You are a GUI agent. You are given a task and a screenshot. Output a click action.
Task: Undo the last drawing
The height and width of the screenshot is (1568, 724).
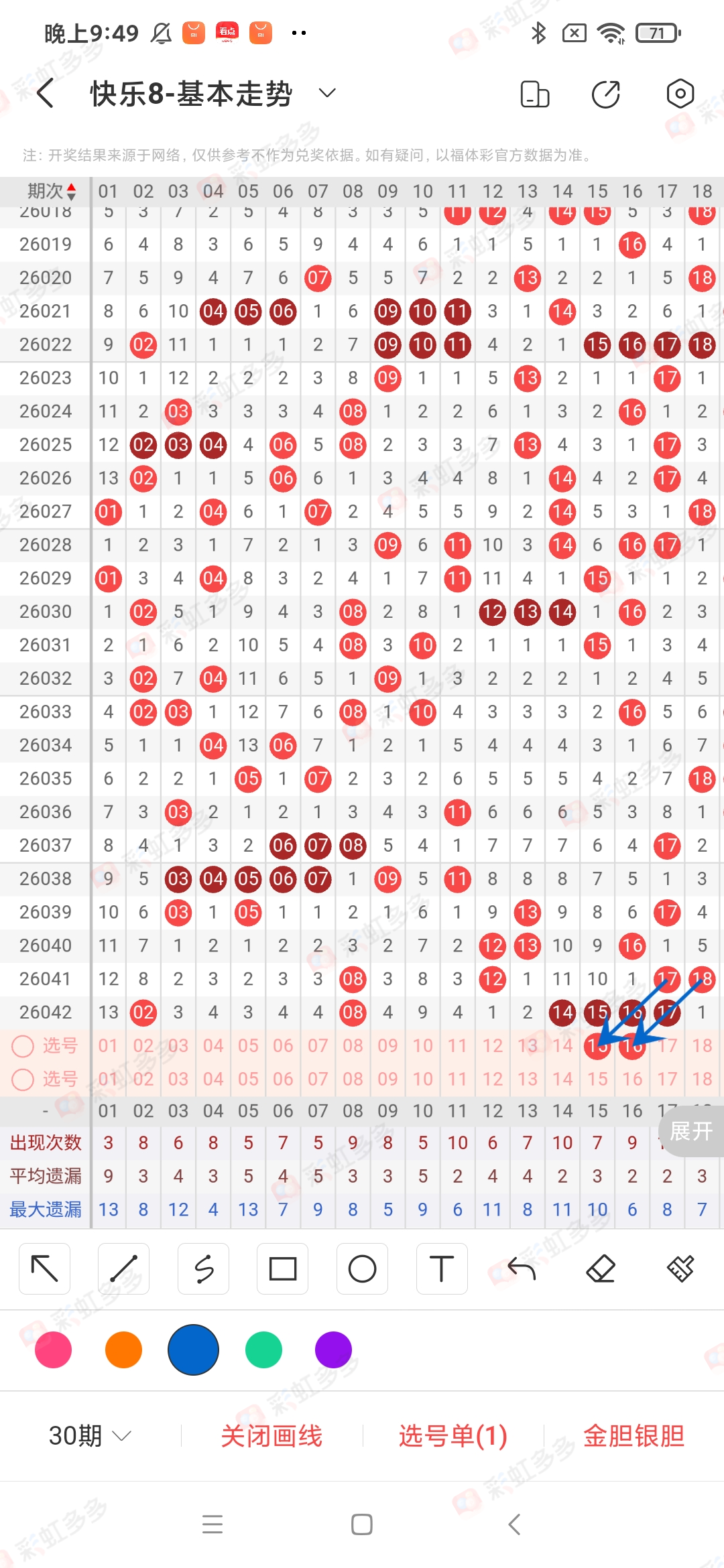tap(522, 1268)
